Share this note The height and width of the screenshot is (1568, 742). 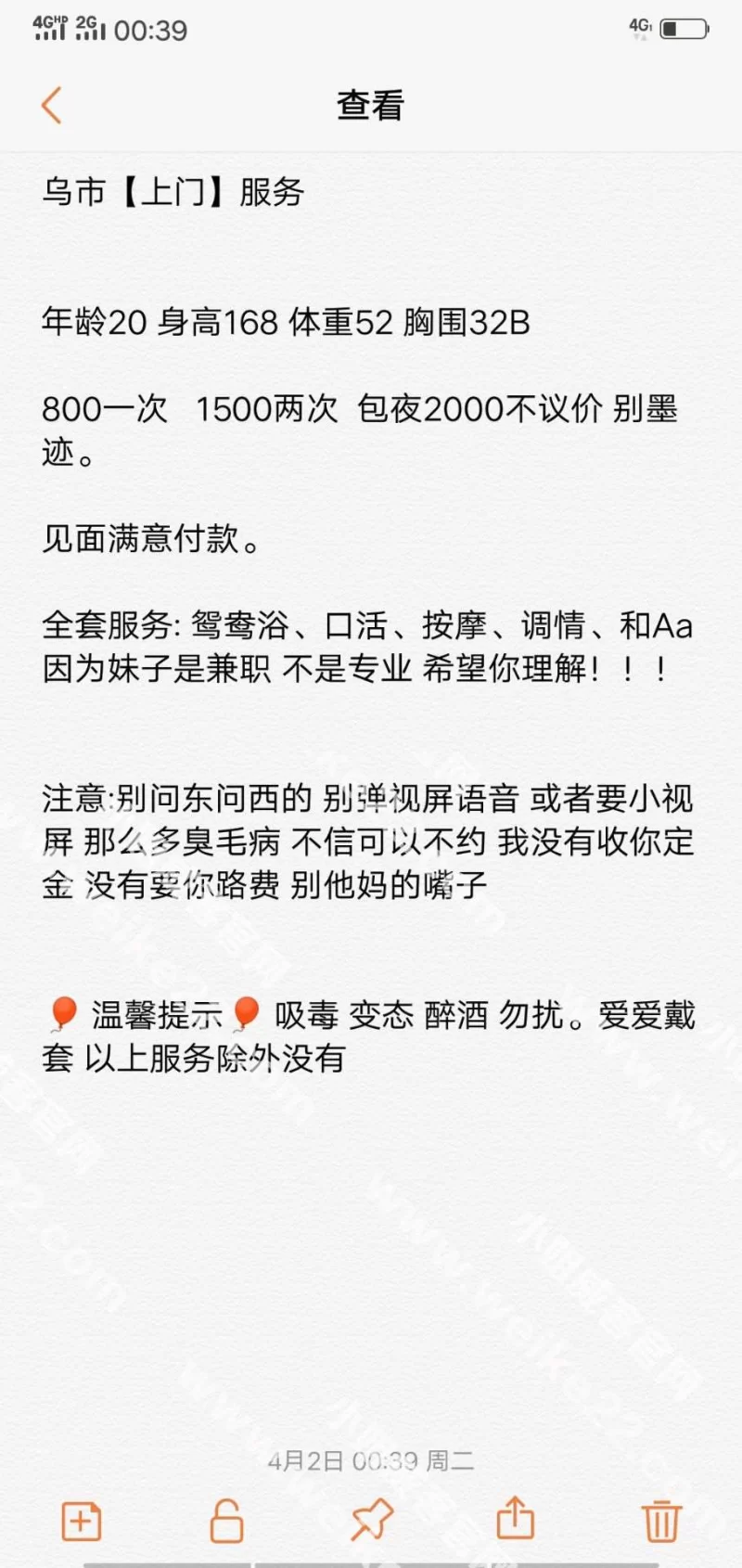click(516, 1519)
